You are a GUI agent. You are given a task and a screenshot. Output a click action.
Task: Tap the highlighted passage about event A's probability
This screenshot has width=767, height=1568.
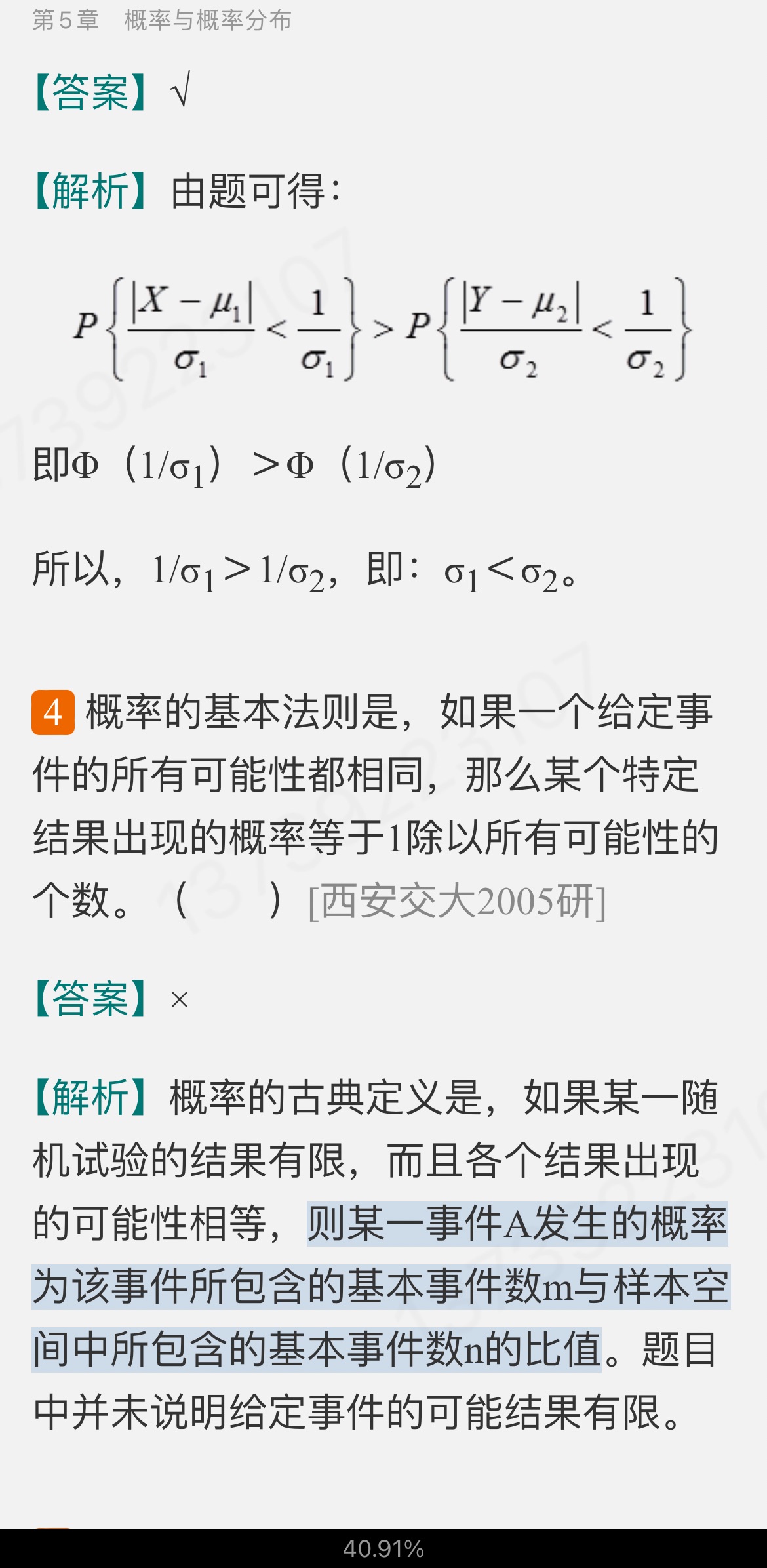pyautogui.click(x=380, y=1287)
